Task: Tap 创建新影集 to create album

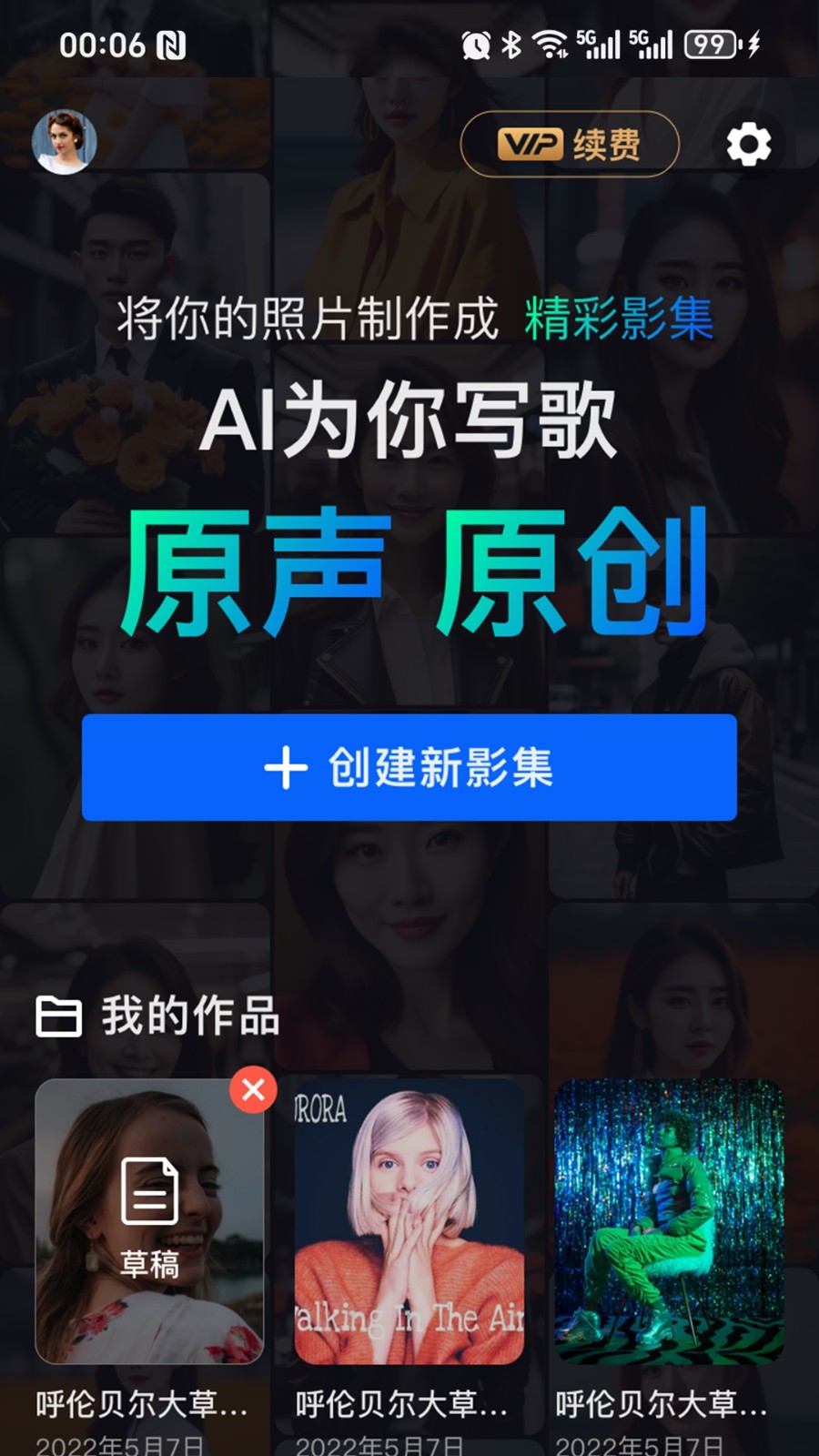Action: [409, 767]
